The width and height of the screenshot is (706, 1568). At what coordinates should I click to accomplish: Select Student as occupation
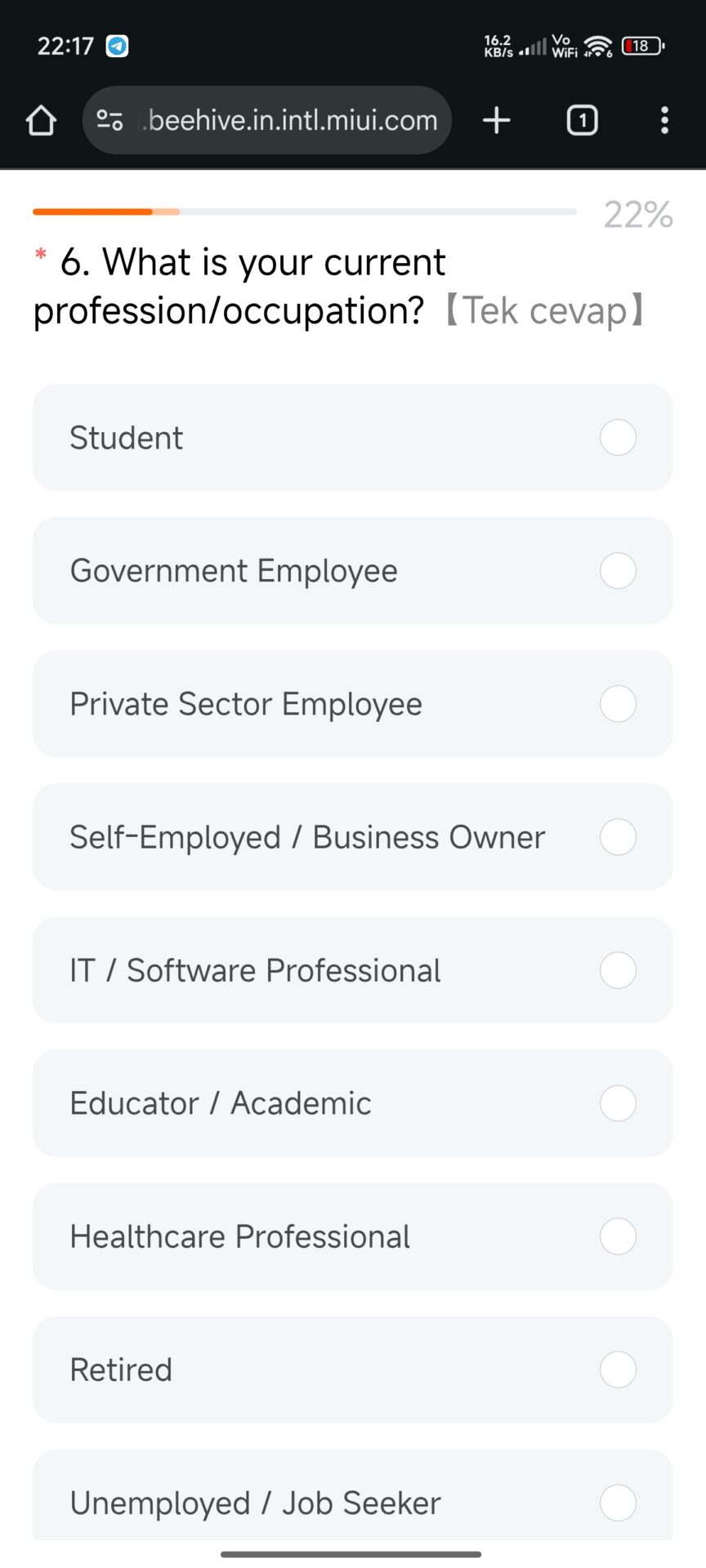click(353, 438)
